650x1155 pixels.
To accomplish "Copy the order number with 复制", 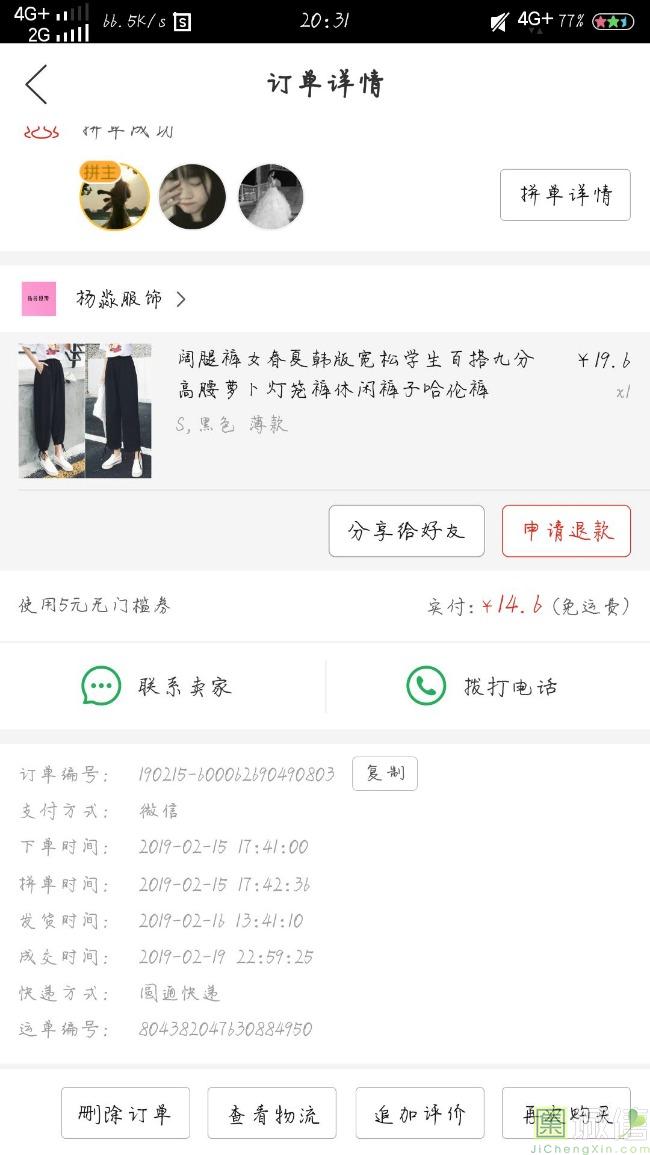I will (x=385, y=774).
